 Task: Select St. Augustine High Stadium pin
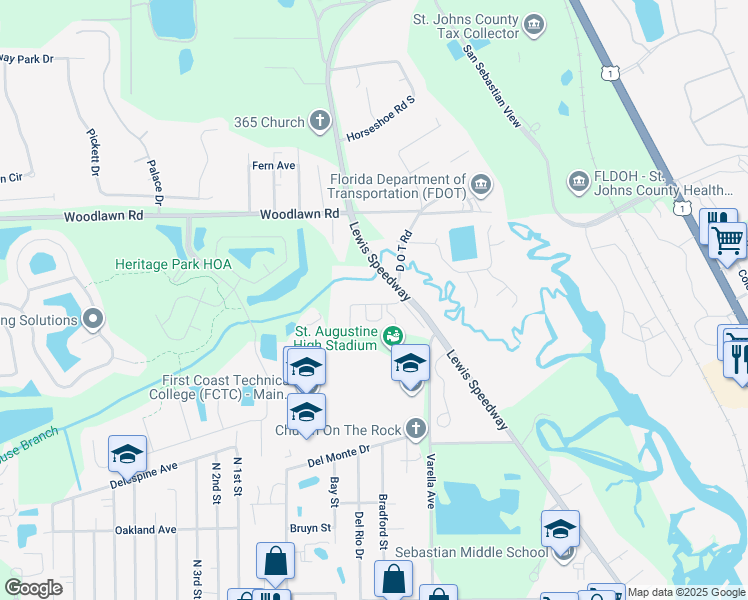pyautogui.click(x=394, y=334)
